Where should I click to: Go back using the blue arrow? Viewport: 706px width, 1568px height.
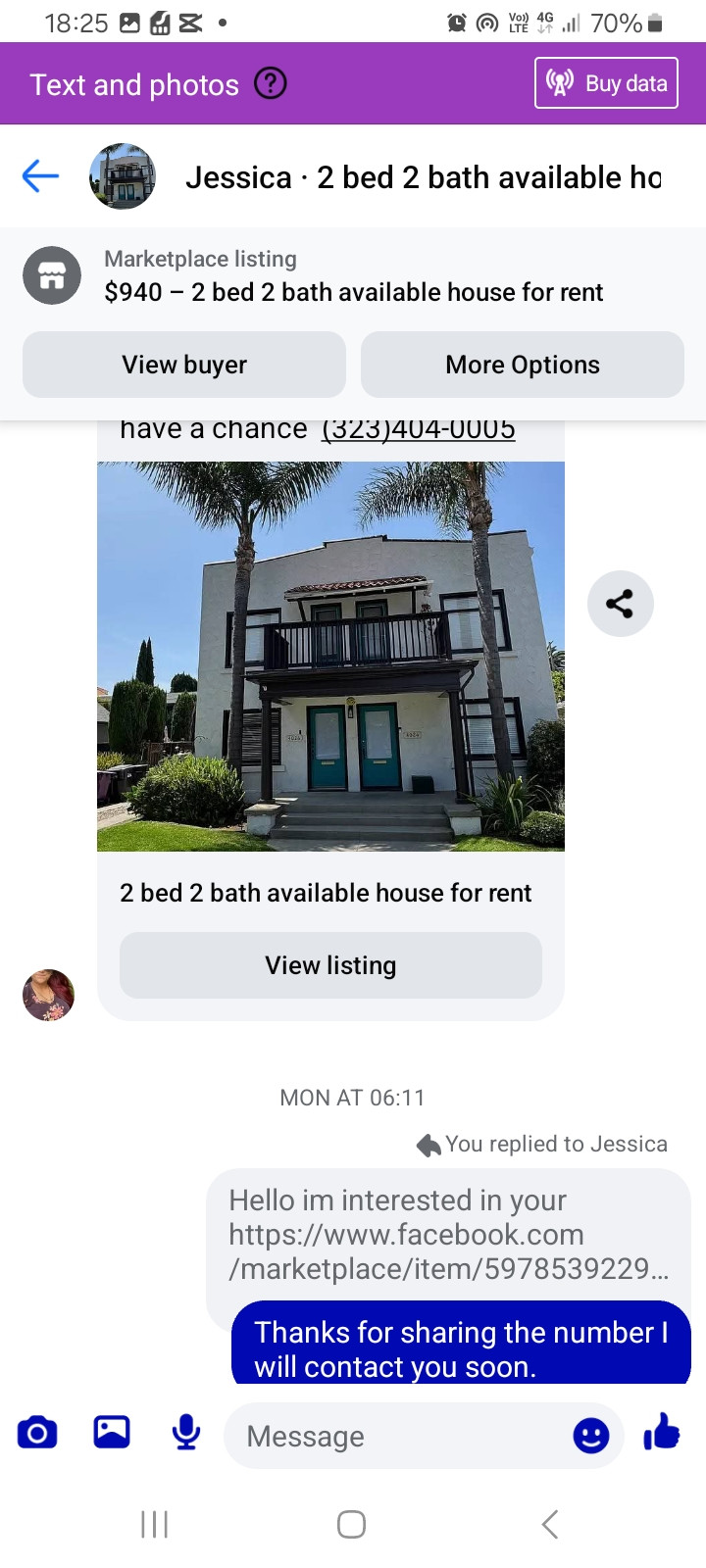(40, 176)
